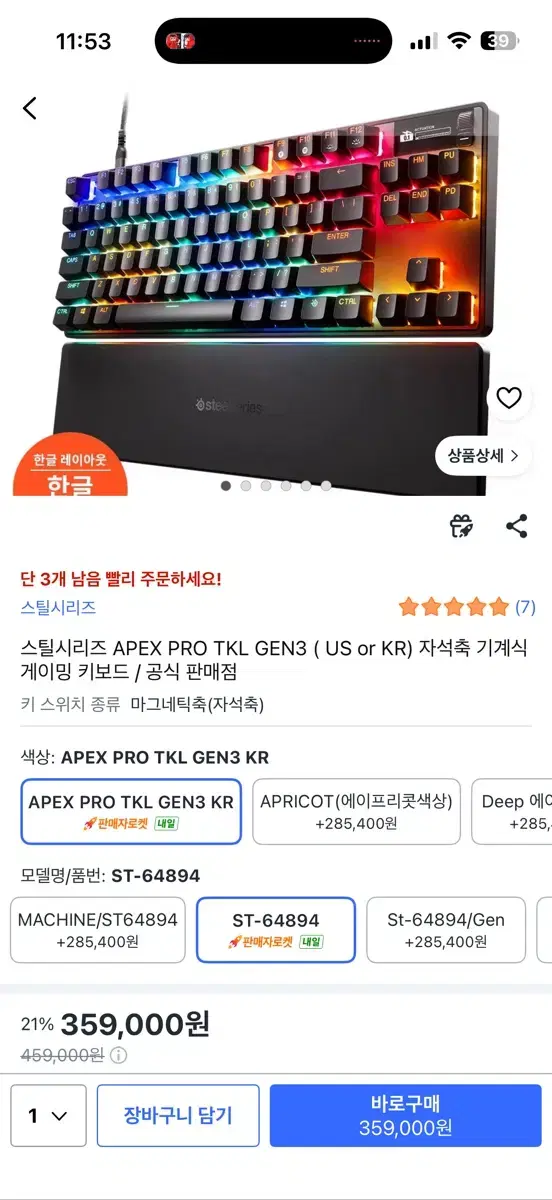Open 상품상세 product details
Screen dimensions: 552x1200
[483, 455]
